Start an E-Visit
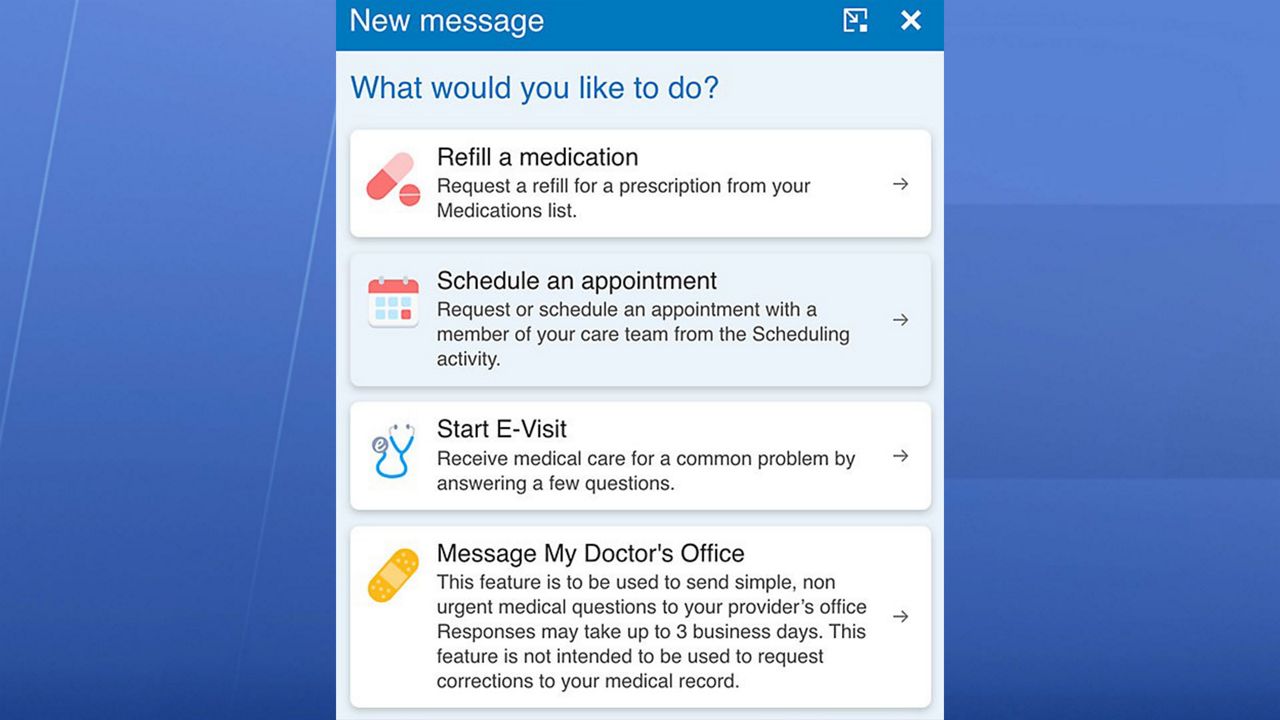The height and width of the screenshot is (720, 1280). tap(640, 455)
